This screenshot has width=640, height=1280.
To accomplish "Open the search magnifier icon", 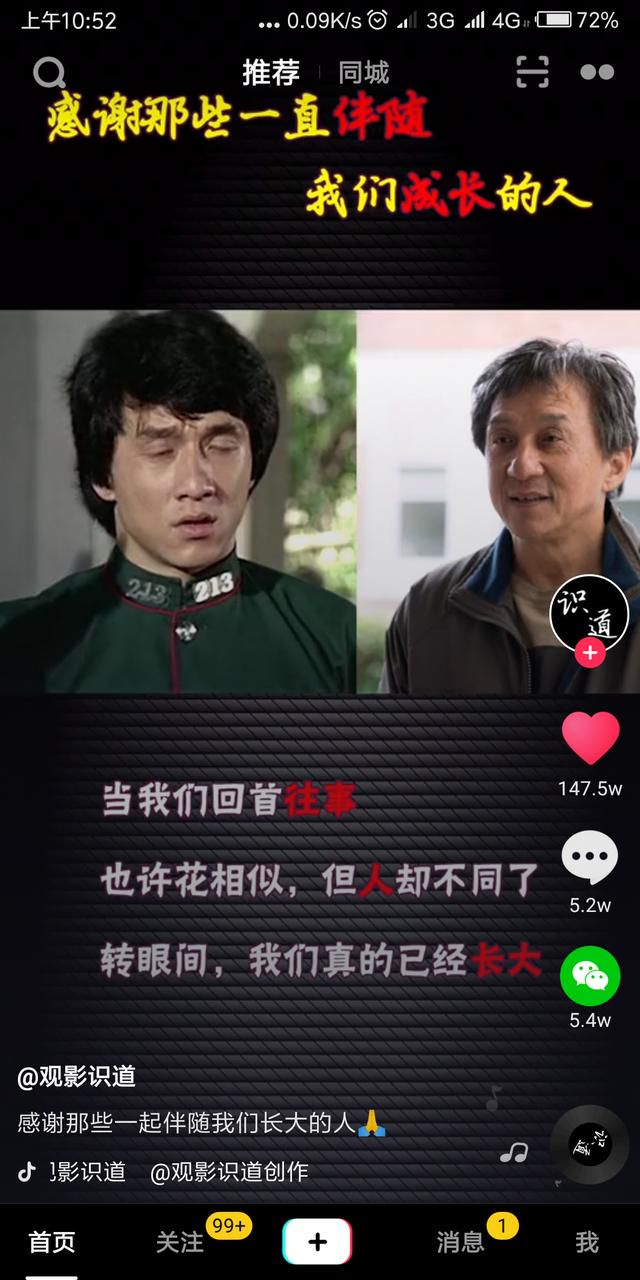I will 49,73.
